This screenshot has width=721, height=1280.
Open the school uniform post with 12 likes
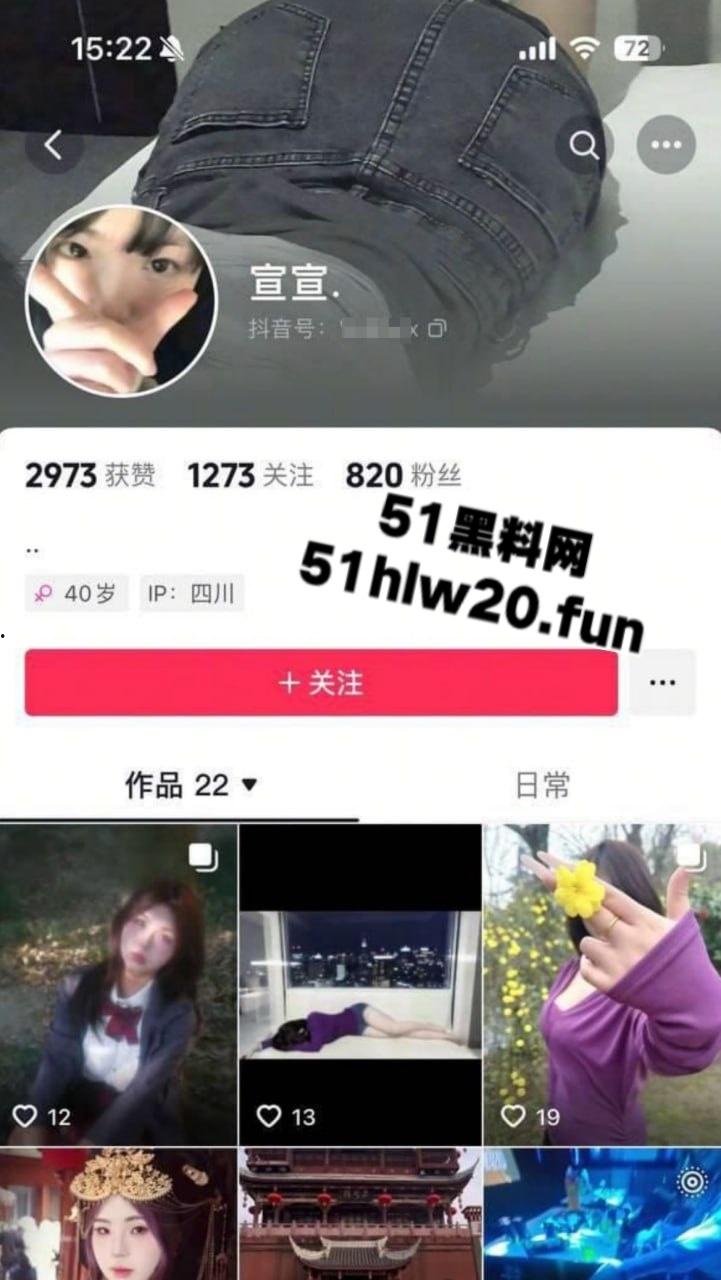click(x=118, y=985)
